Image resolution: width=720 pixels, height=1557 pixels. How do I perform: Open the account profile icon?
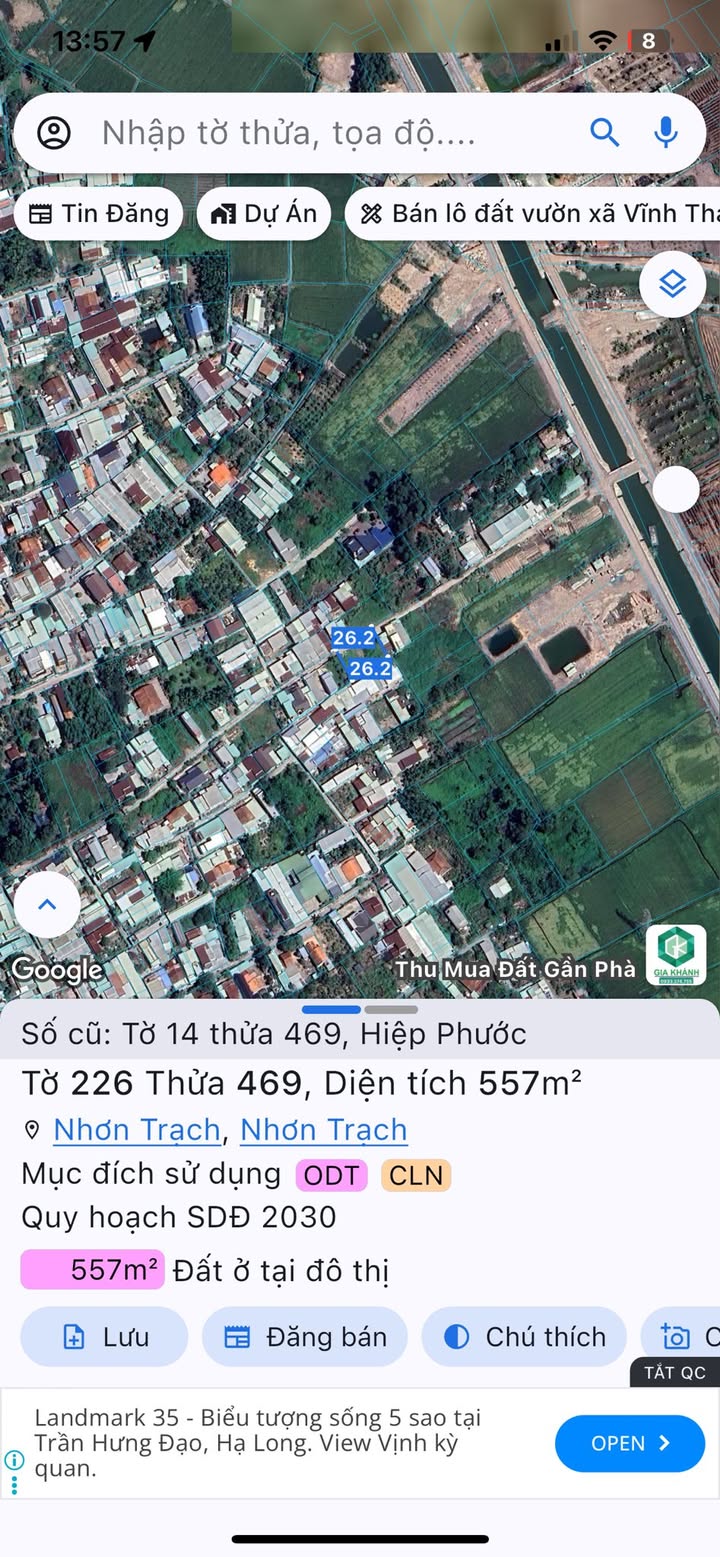click(53, 133)
